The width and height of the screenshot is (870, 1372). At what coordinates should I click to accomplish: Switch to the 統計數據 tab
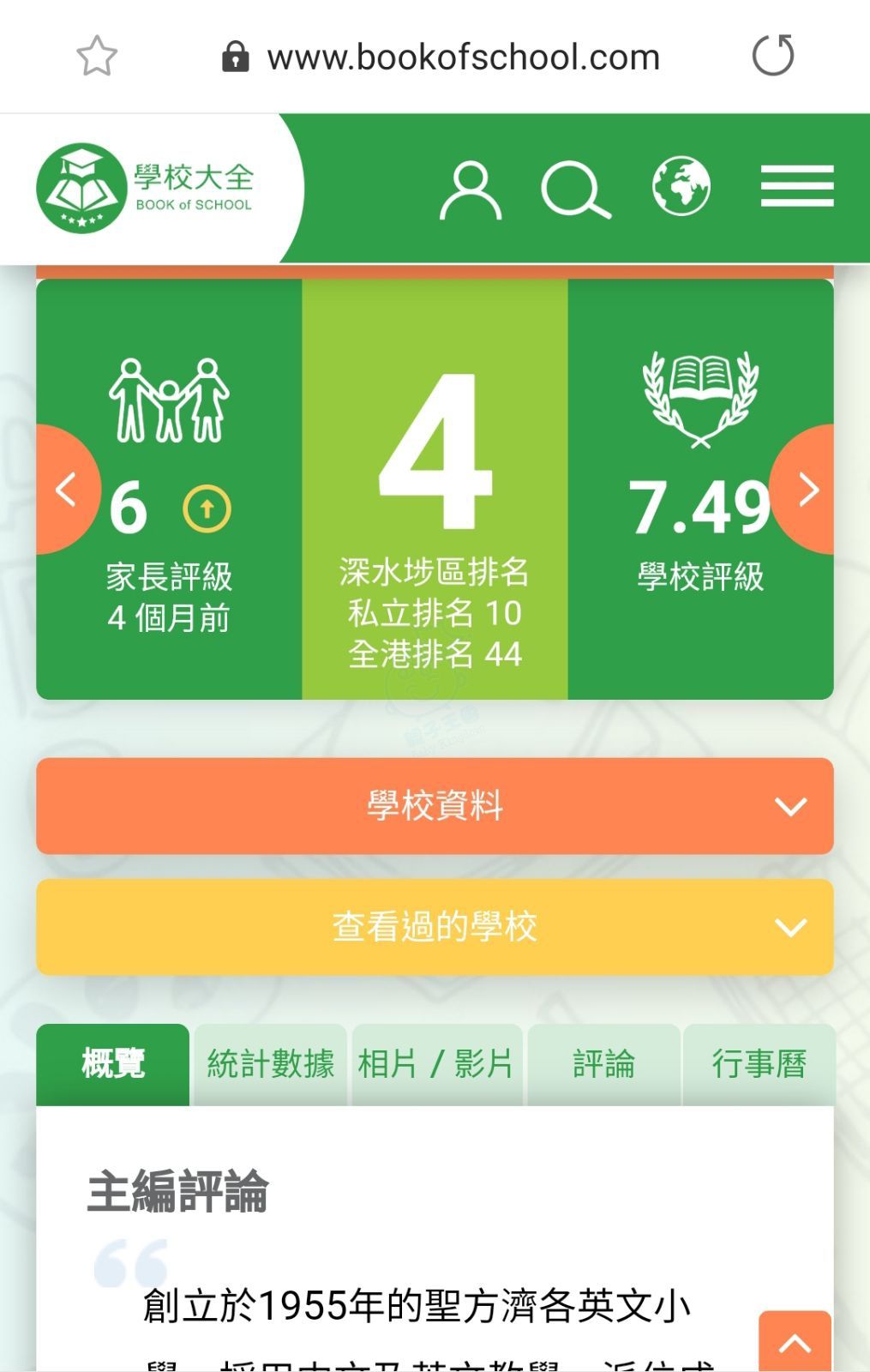270,1064
